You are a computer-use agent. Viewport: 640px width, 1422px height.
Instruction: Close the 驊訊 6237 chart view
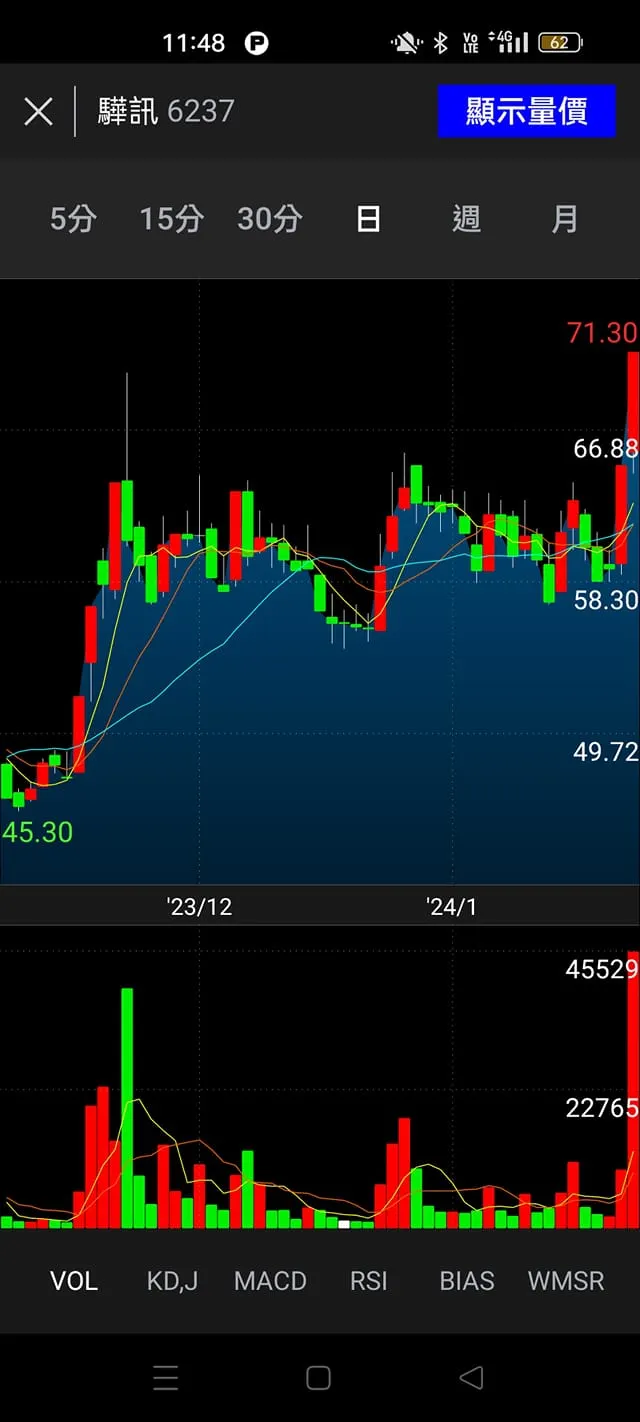click(38, 111)
